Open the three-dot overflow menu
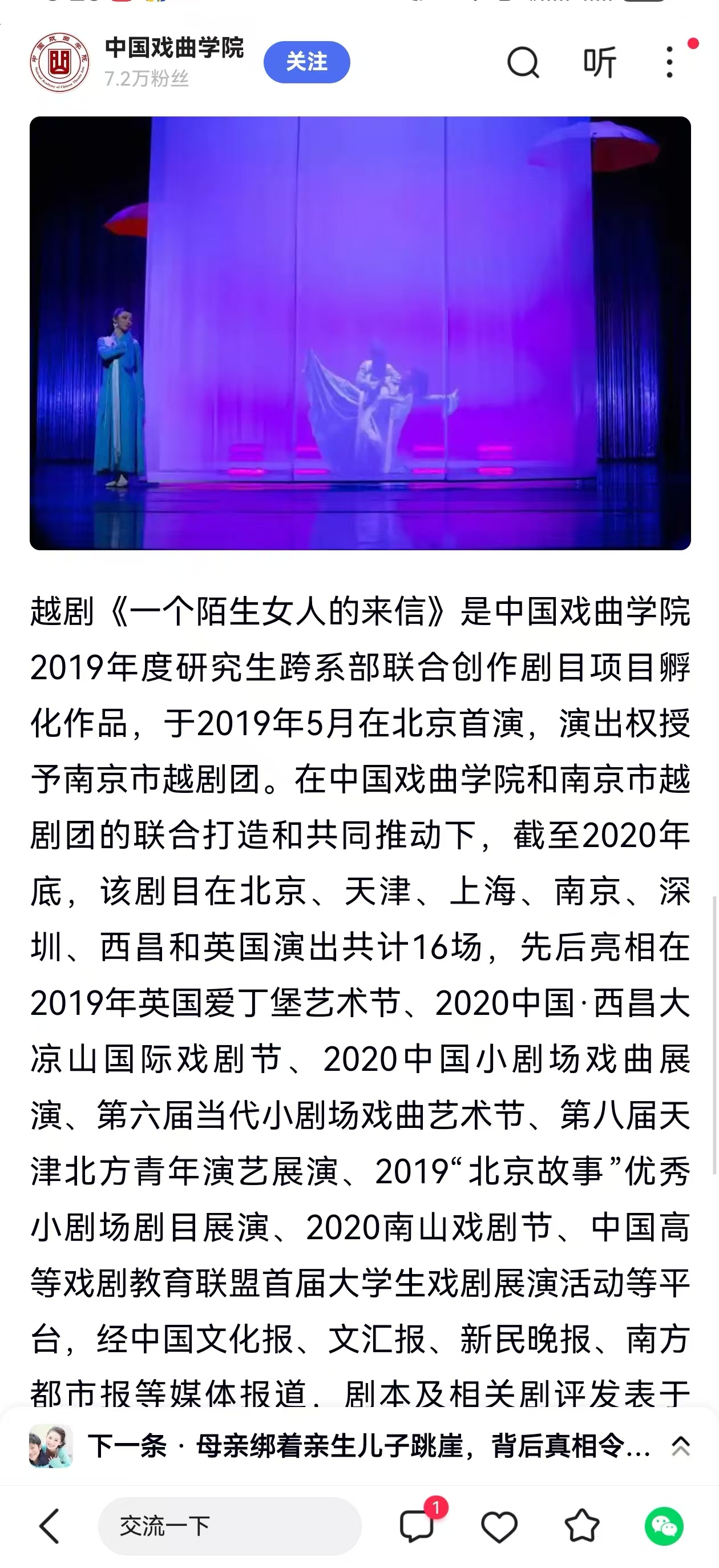 (670, 62)
